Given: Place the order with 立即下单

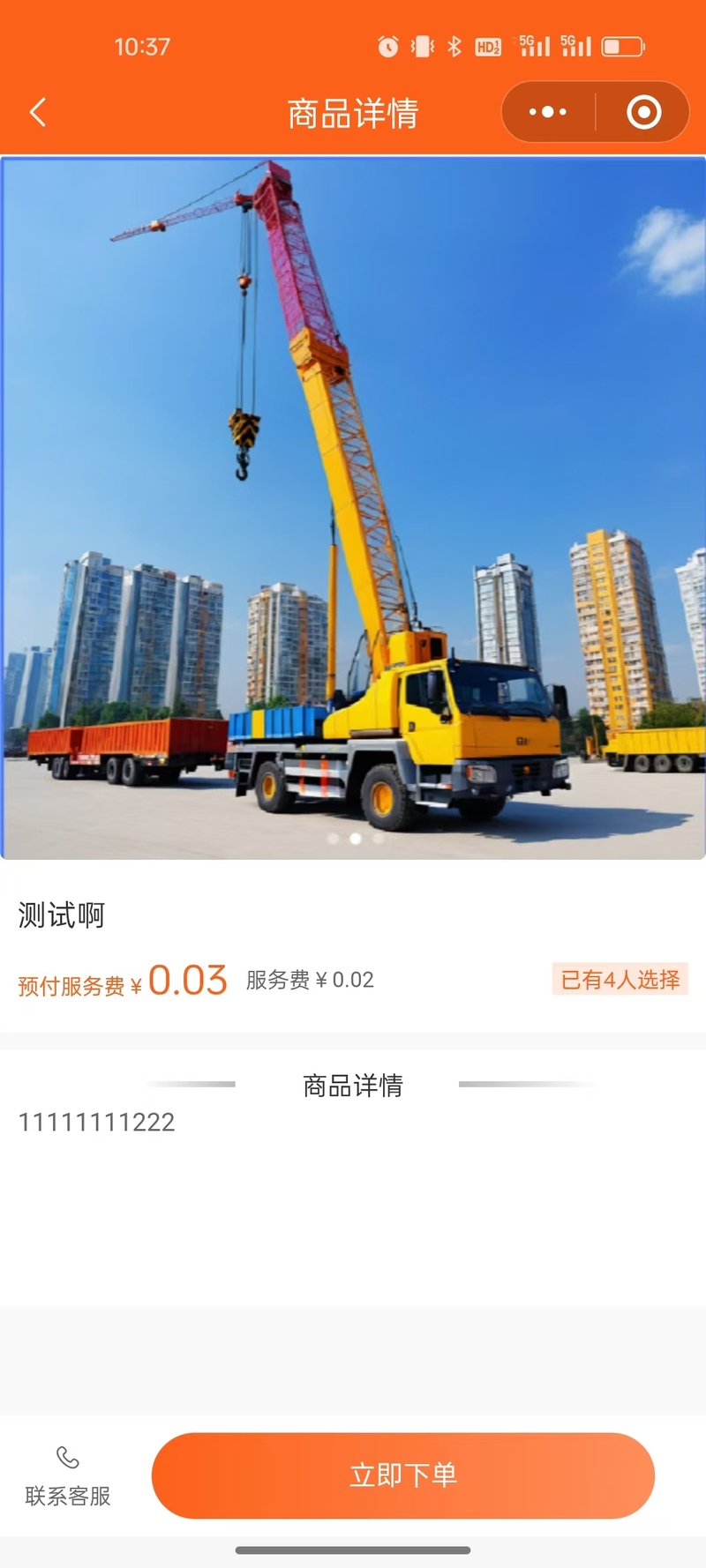Looking at the screenshot, I should click(x=403, y=1475).
